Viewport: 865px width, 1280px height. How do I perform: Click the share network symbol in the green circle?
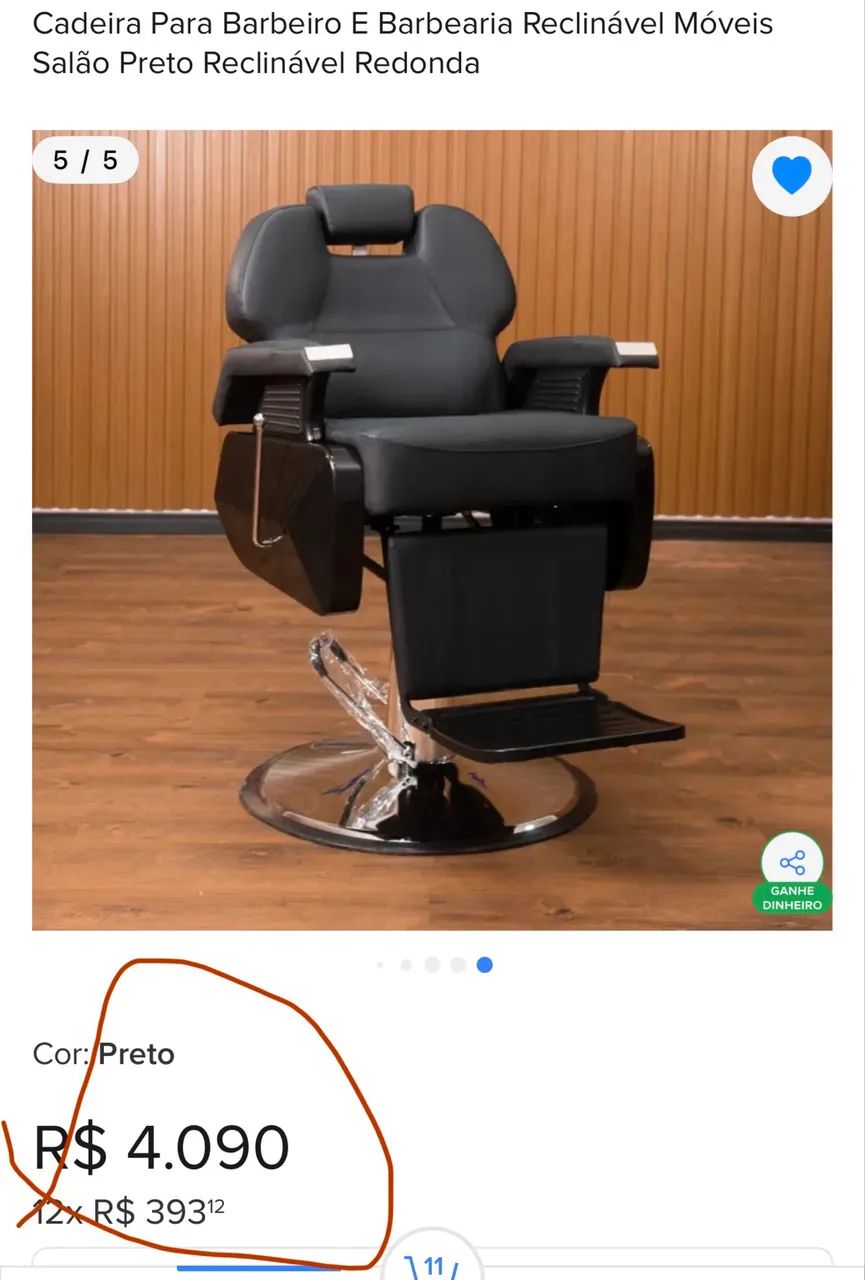793,862
